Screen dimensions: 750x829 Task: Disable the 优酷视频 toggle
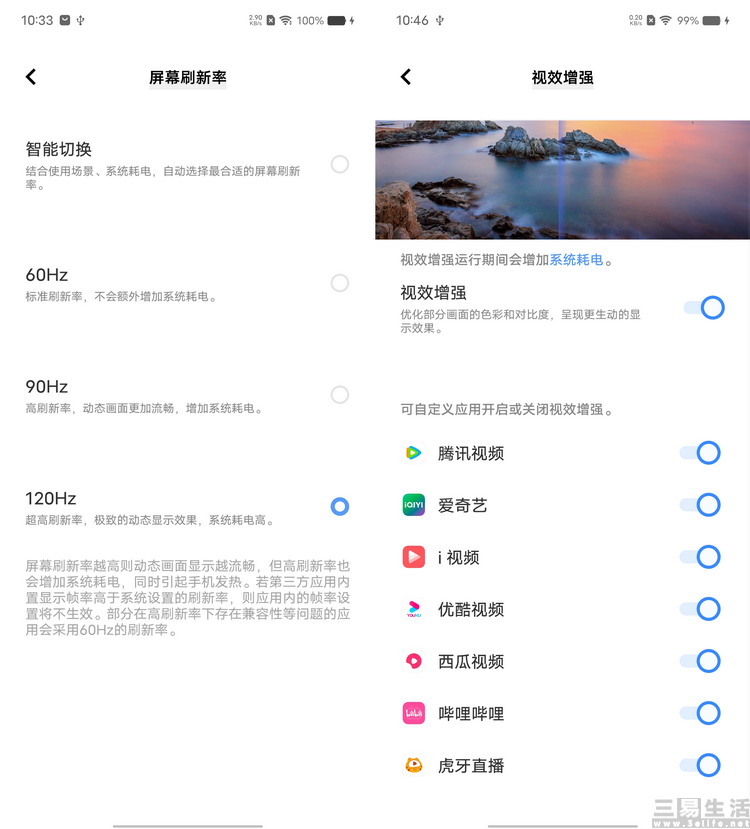pos(700,609)
